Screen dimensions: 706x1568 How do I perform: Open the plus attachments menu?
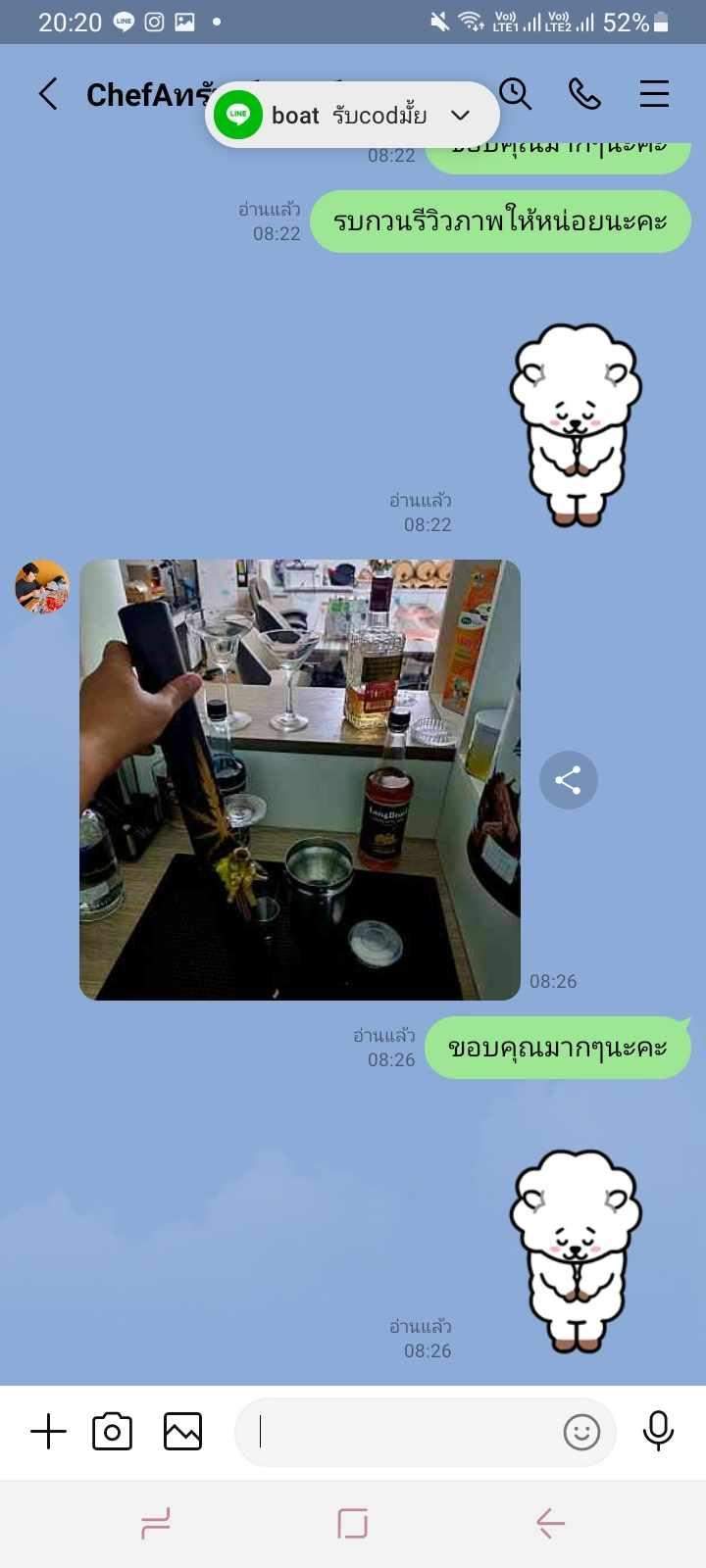tap(48, 1432)
